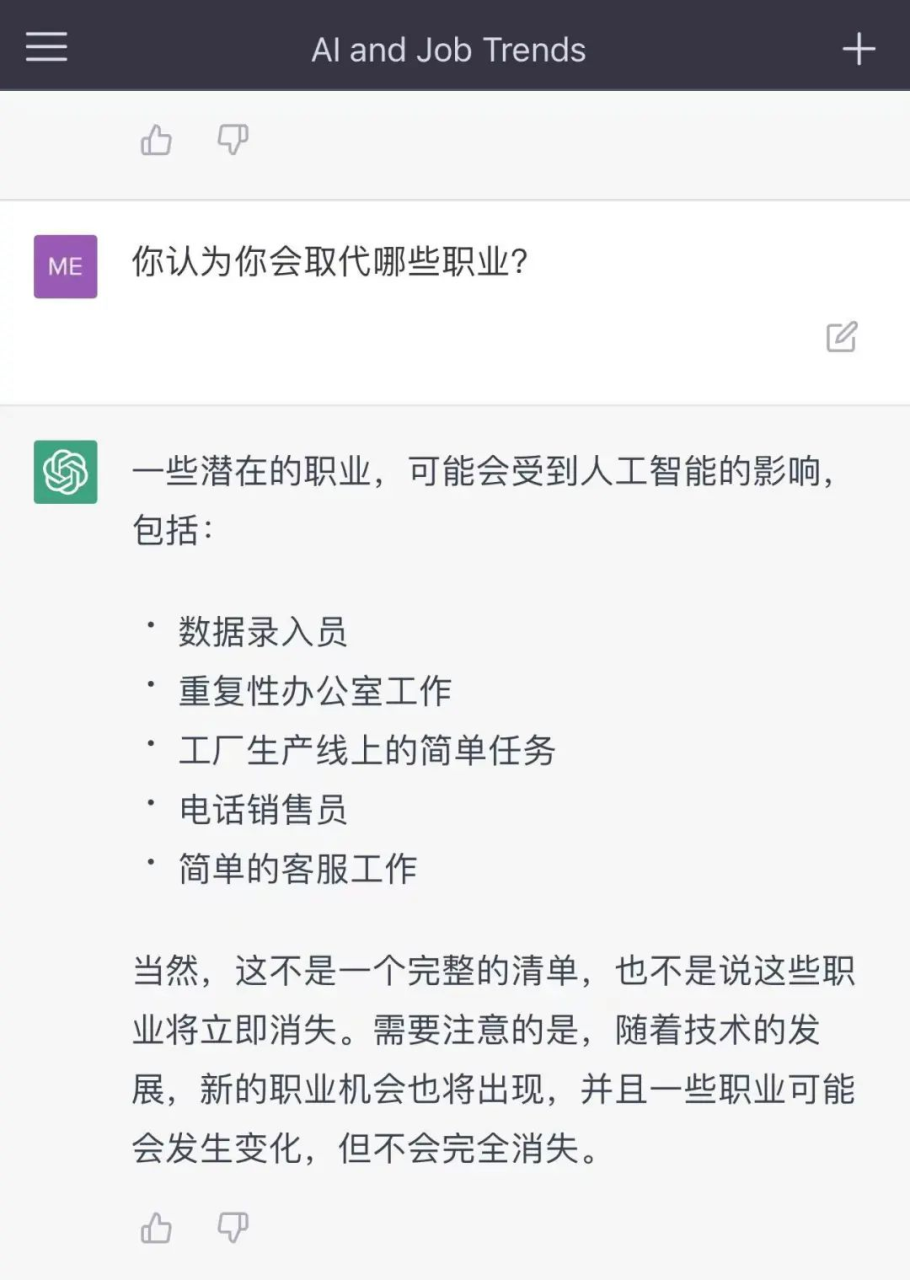Toggle thumbs up on the earlier message
The image size is (910, 1280).
(156, 140)
